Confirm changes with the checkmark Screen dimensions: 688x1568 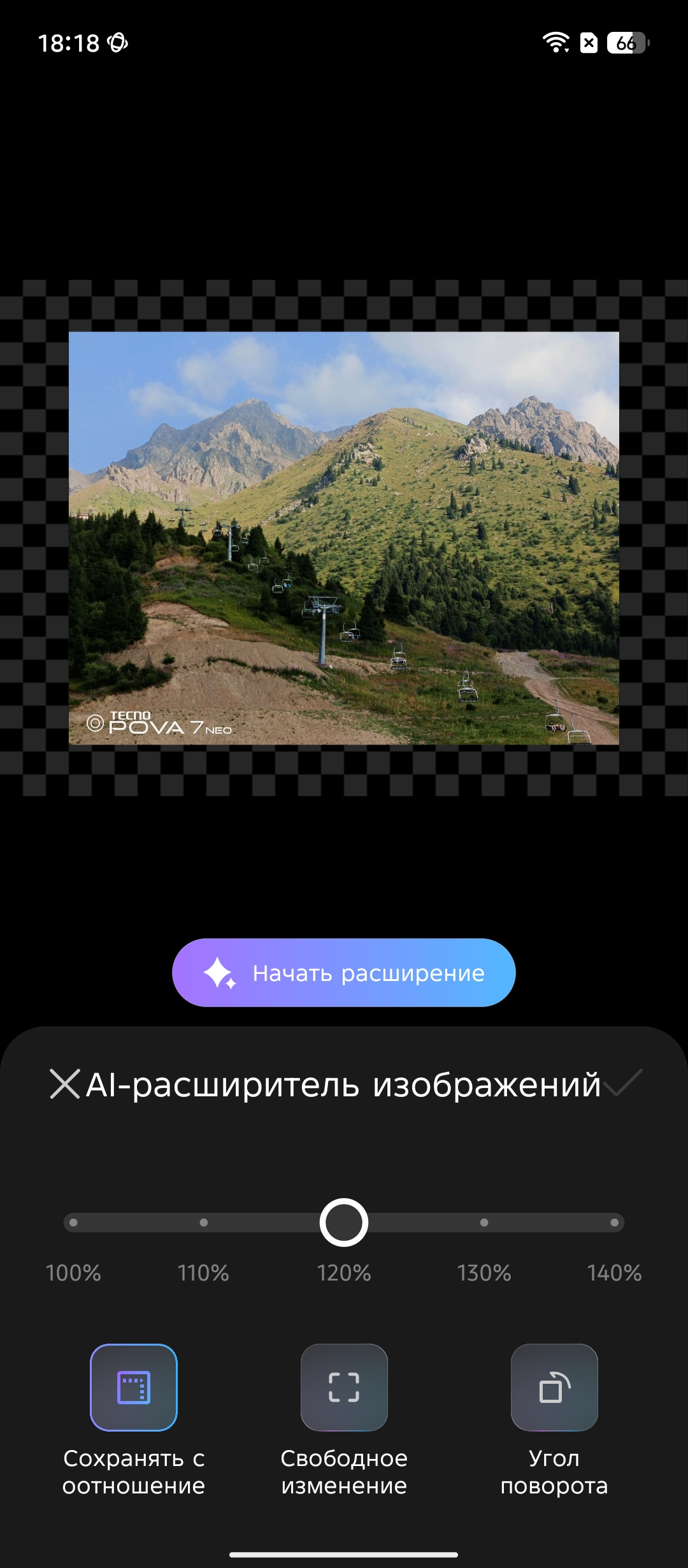(624, 1083)
